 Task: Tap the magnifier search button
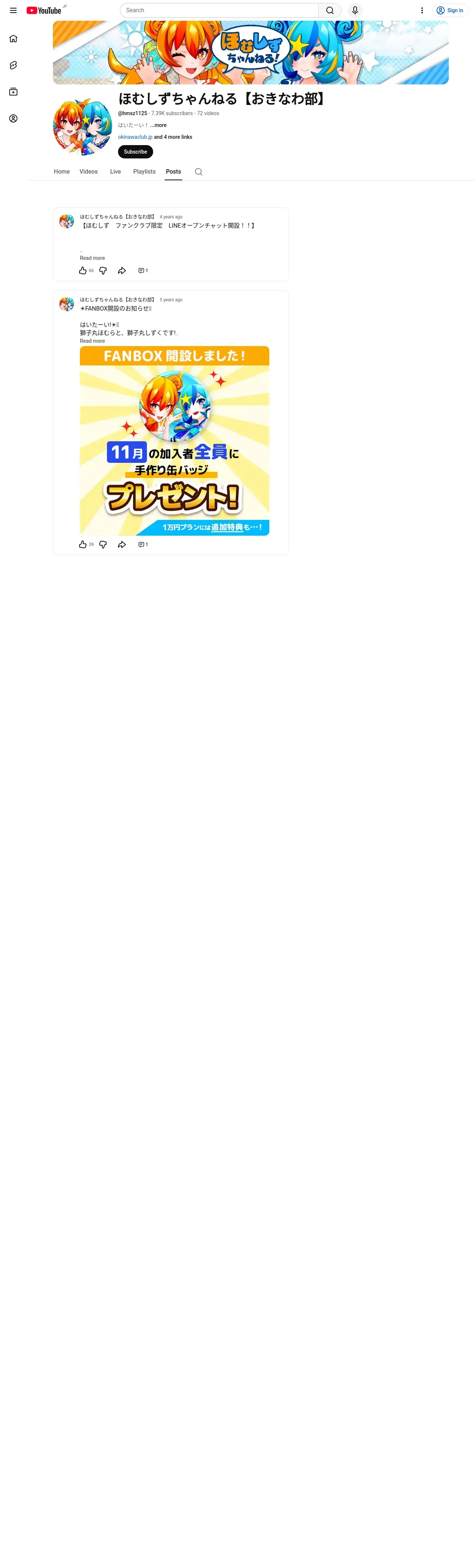[x=330, y=10]
